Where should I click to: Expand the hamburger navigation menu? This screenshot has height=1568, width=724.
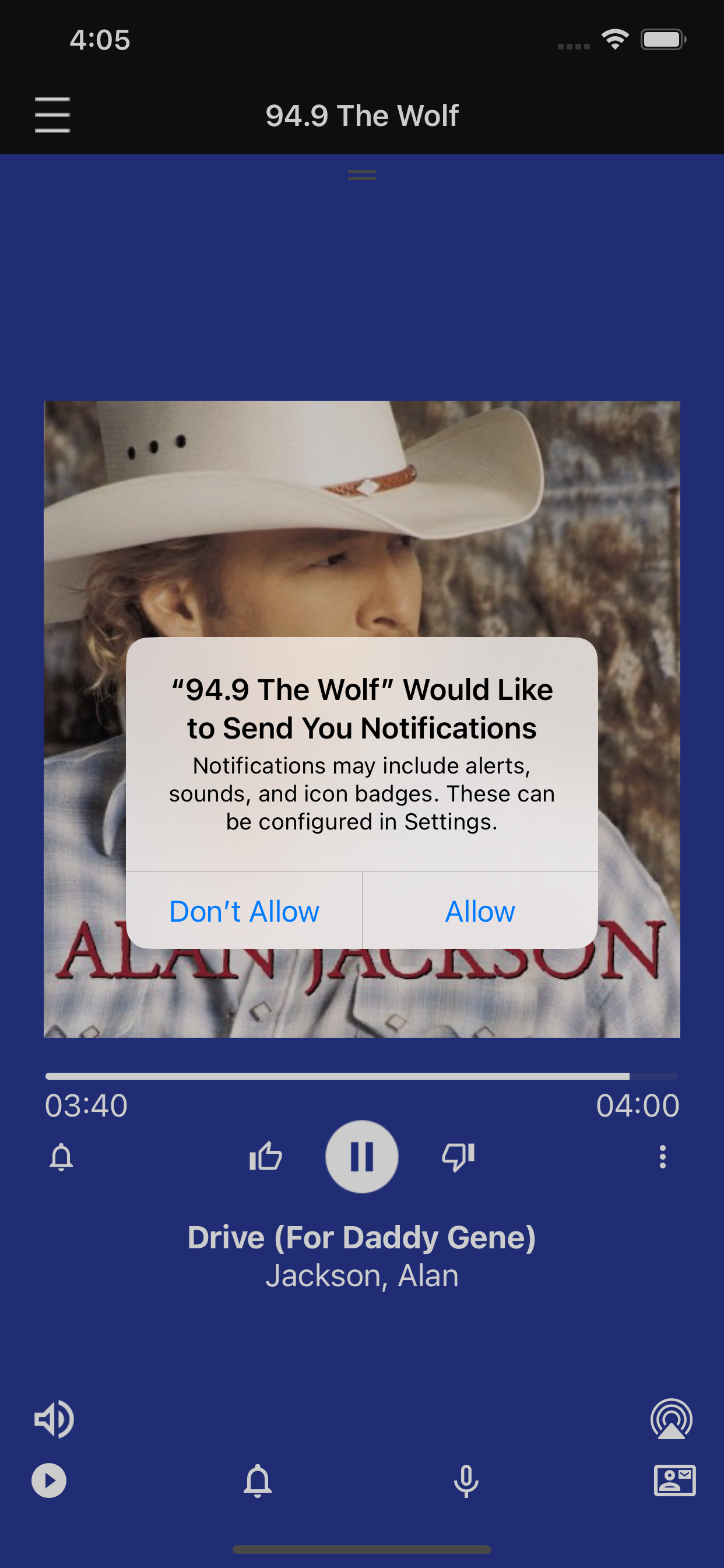(x=52, y=114)
